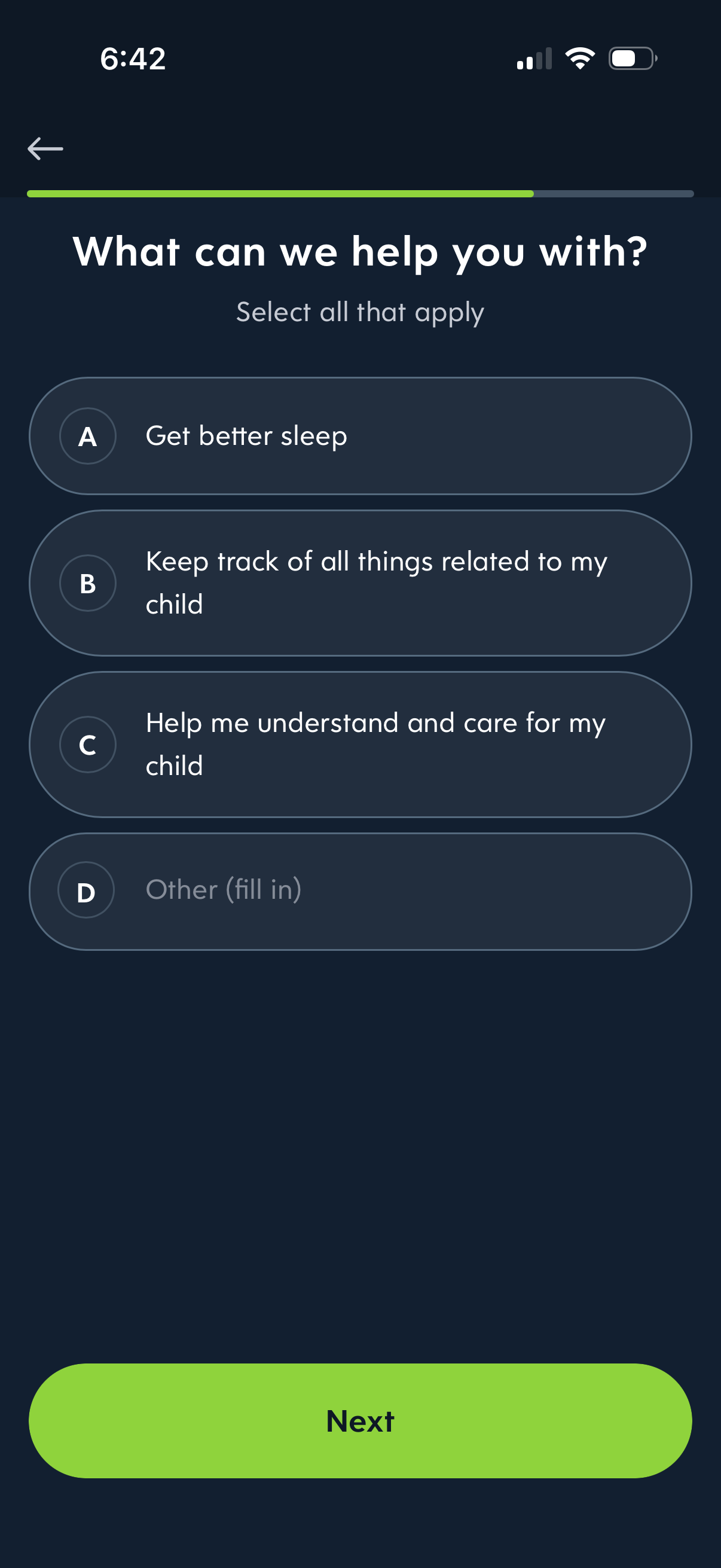The image size is (721, 1568).
Task: Toggle the Other option selection
Action: (359, 890)
